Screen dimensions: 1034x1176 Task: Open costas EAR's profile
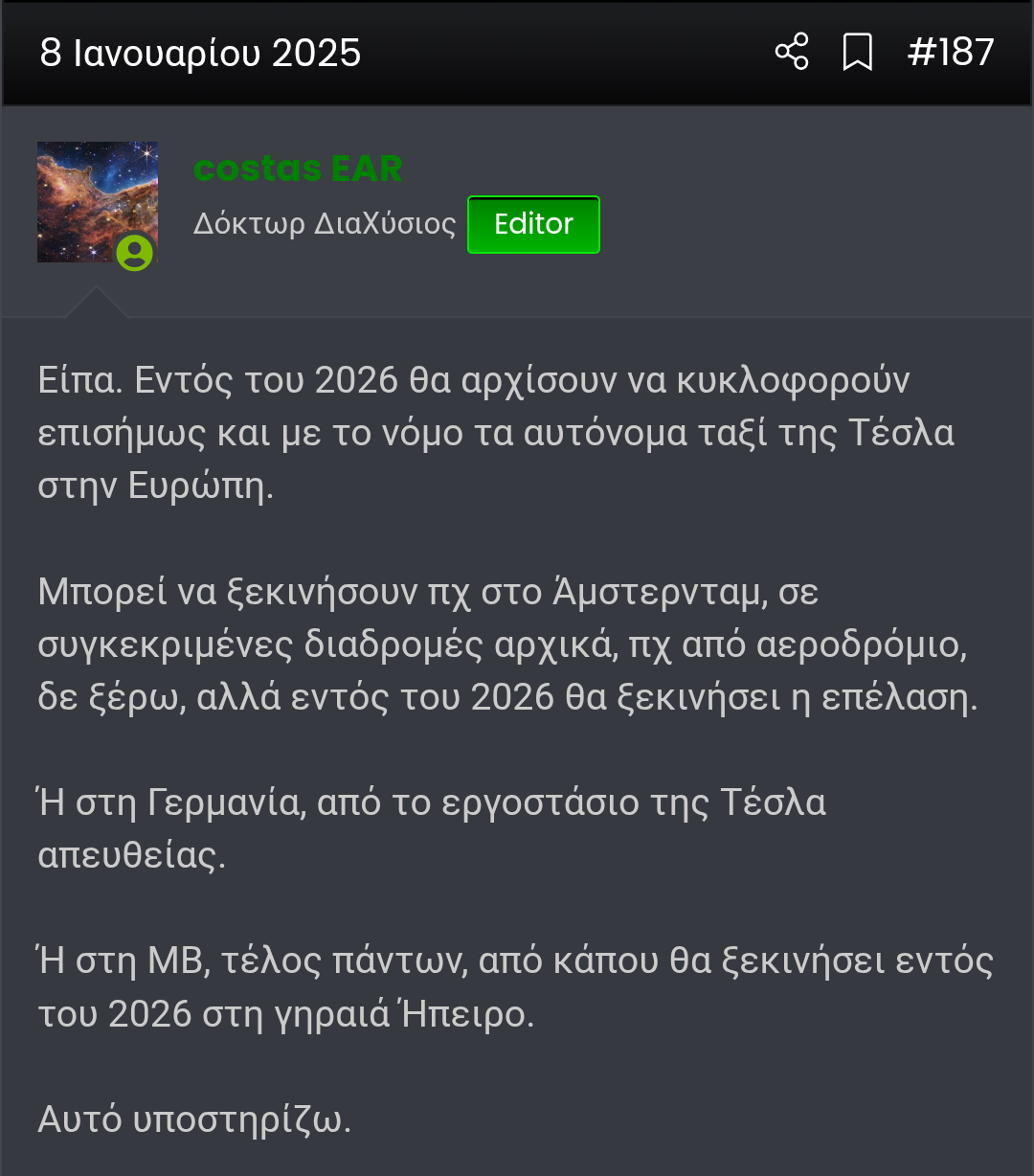298,169
